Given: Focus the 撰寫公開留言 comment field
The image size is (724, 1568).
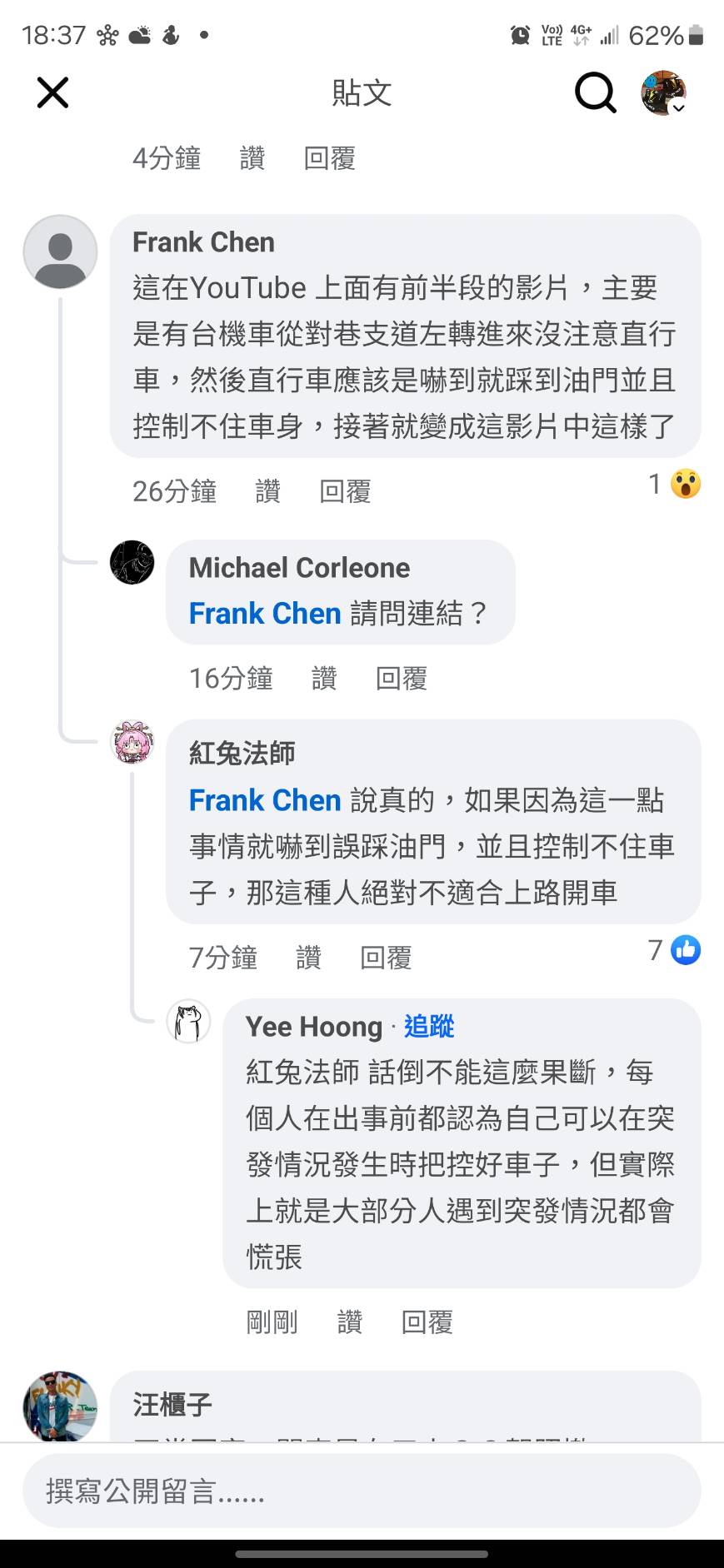Looking at the screenshot, I should 362,1491.
